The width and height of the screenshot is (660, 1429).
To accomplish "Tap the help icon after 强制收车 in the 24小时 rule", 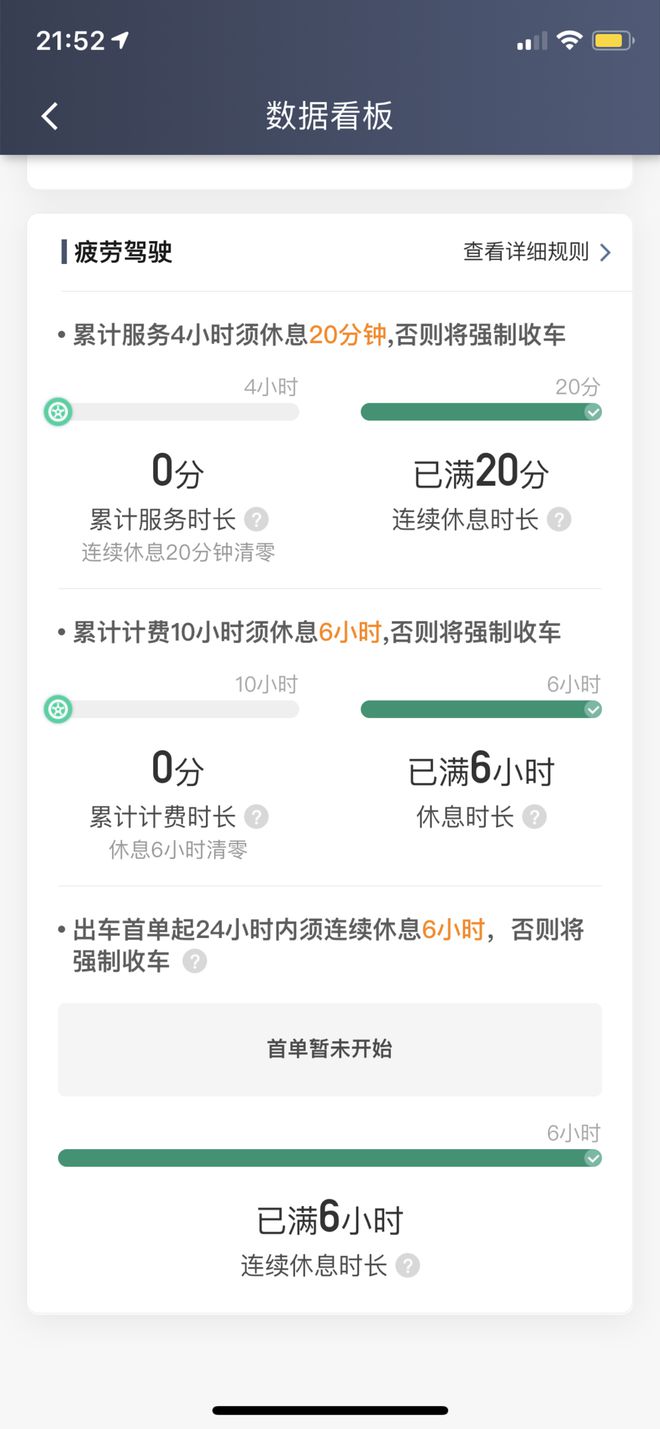I will 195,961.
